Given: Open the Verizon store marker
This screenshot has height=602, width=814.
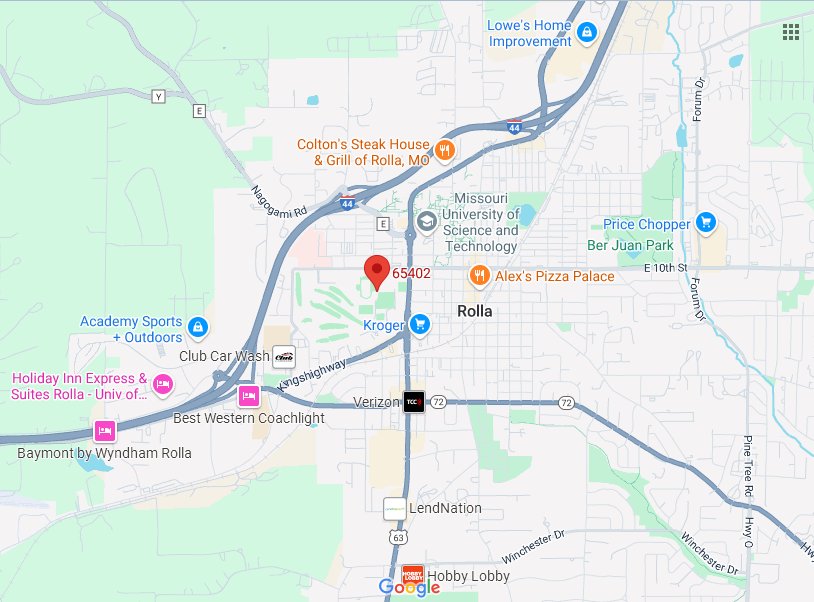Looking at the screenshot, I should click(413, 402).
